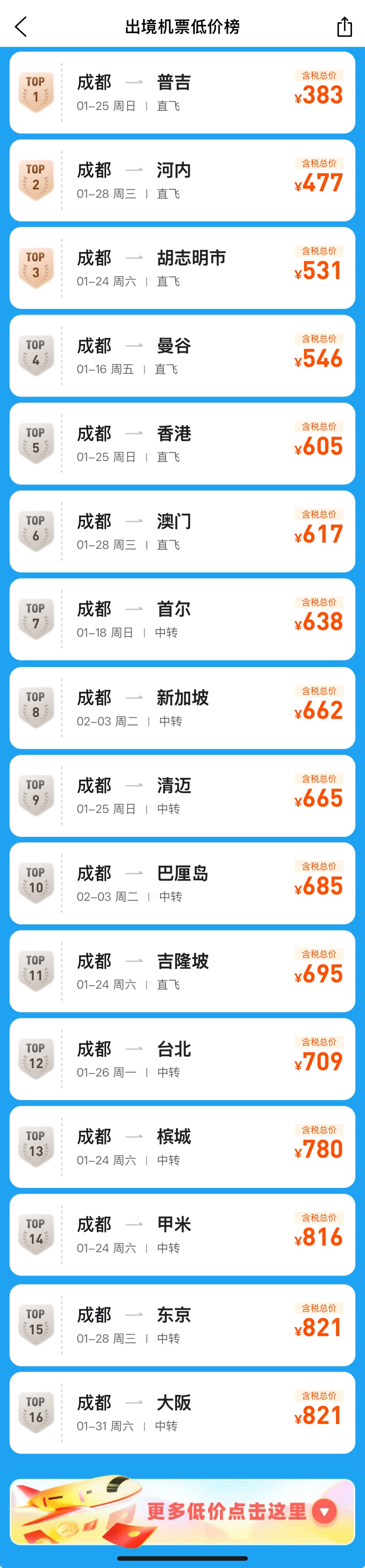Select the 成都 to 胡志明市 flight
Image resolution: width=365 pixels, height=1568 pixels.
coord(182,268)
